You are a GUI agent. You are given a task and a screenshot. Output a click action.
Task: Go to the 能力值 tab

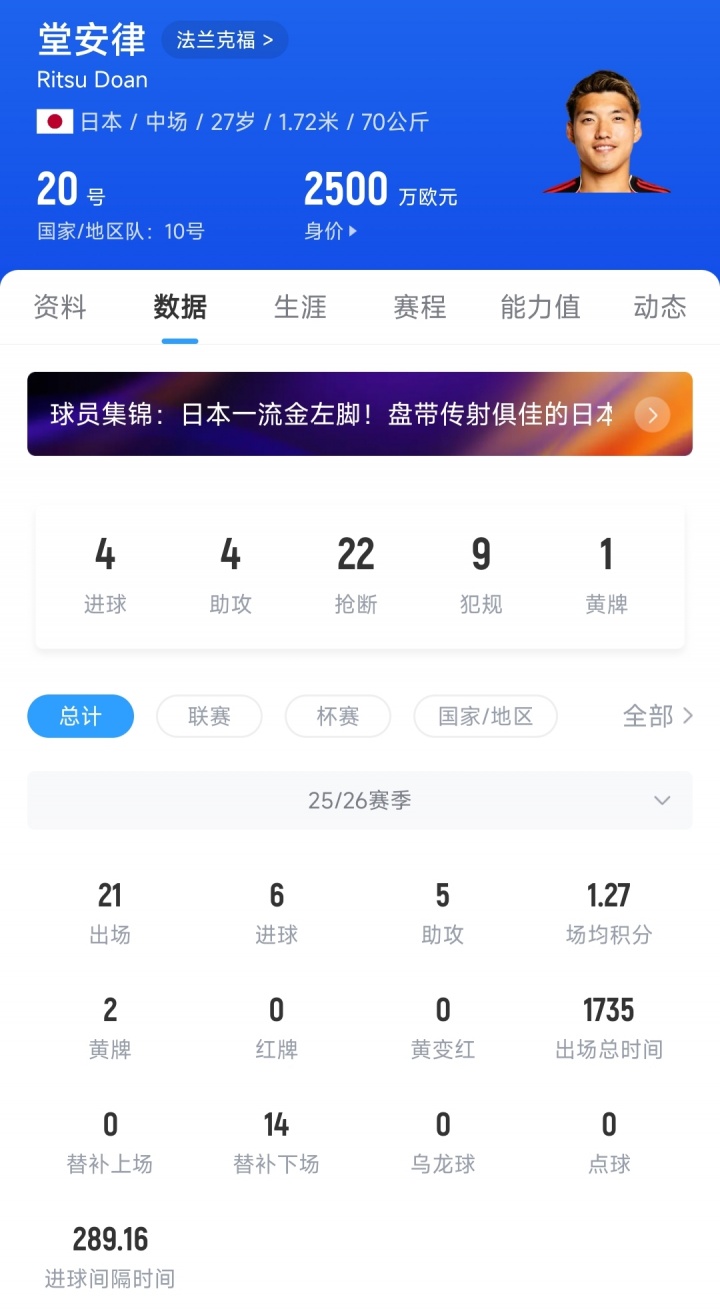(x=540, y=307)
